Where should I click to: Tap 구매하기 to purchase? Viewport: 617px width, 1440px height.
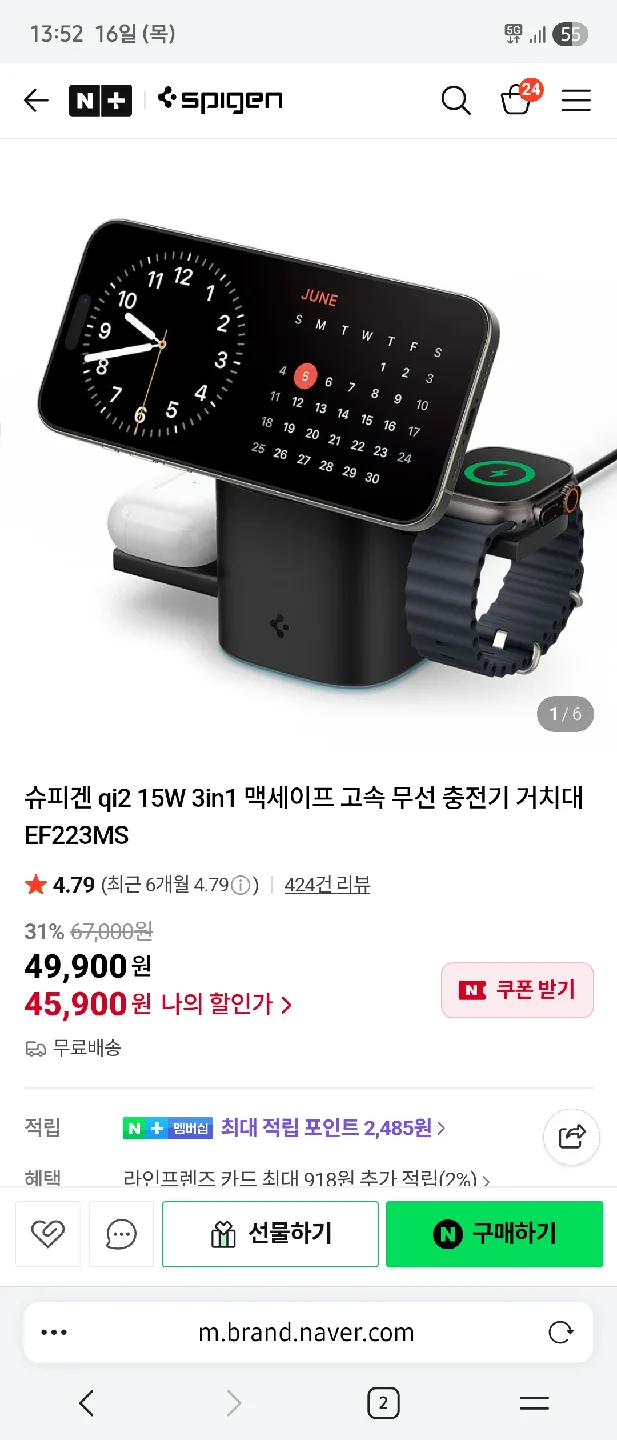click(x=494, y=1234)
